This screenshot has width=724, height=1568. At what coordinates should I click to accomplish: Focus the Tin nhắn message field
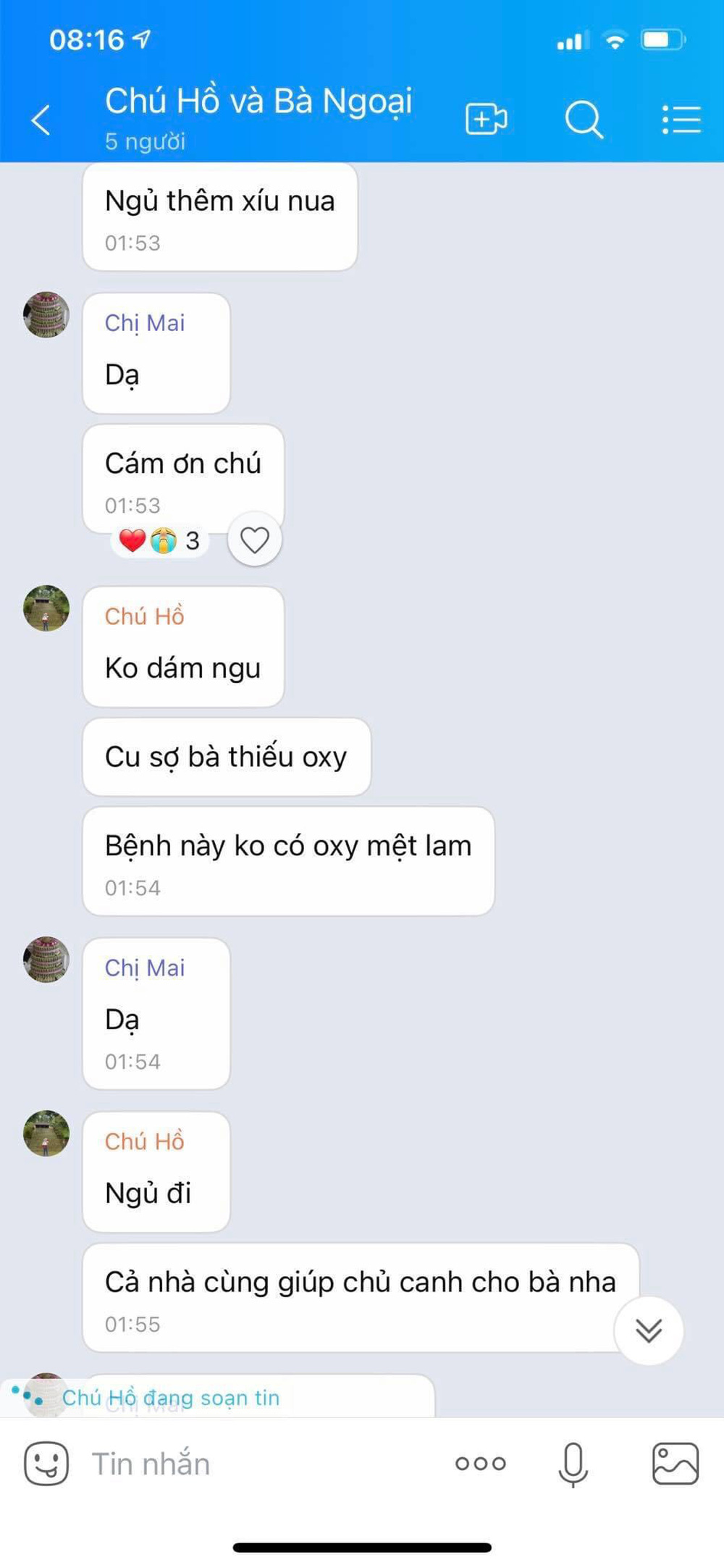(261, 1464)
